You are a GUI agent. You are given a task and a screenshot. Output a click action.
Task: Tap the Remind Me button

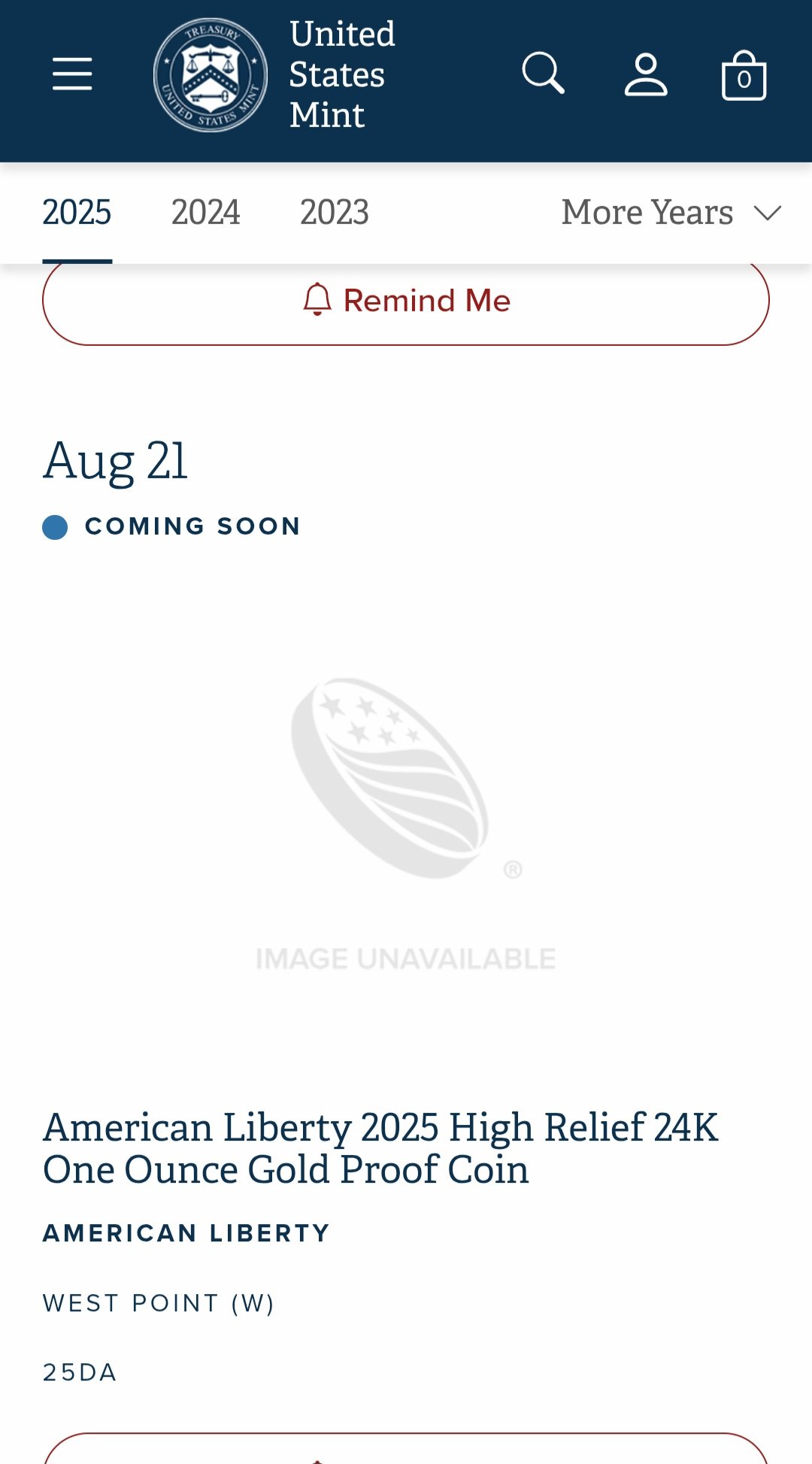coord(406,301)
